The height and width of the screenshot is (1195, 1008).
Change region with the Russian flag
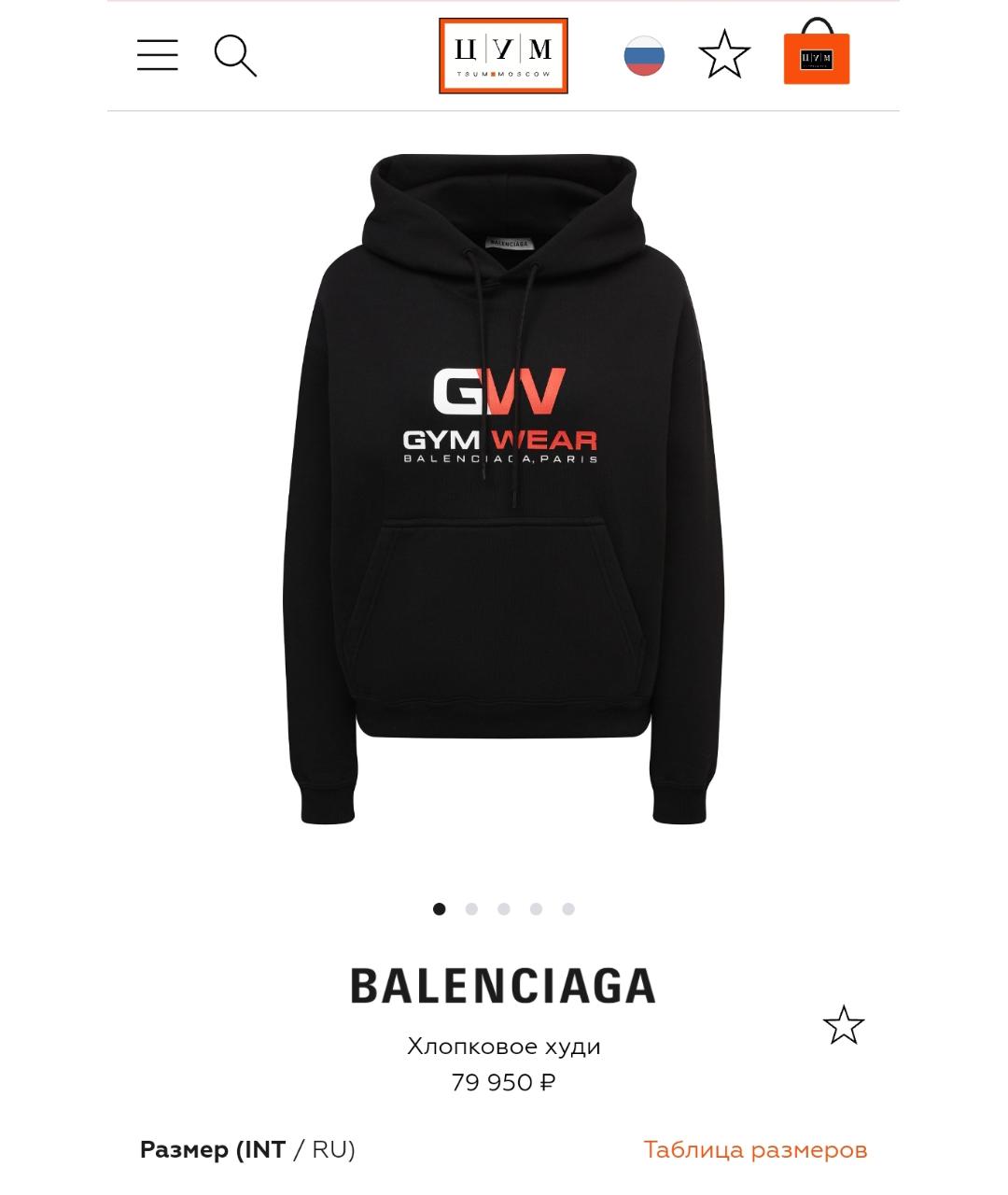pyautogui.click(x=644, y=56)
